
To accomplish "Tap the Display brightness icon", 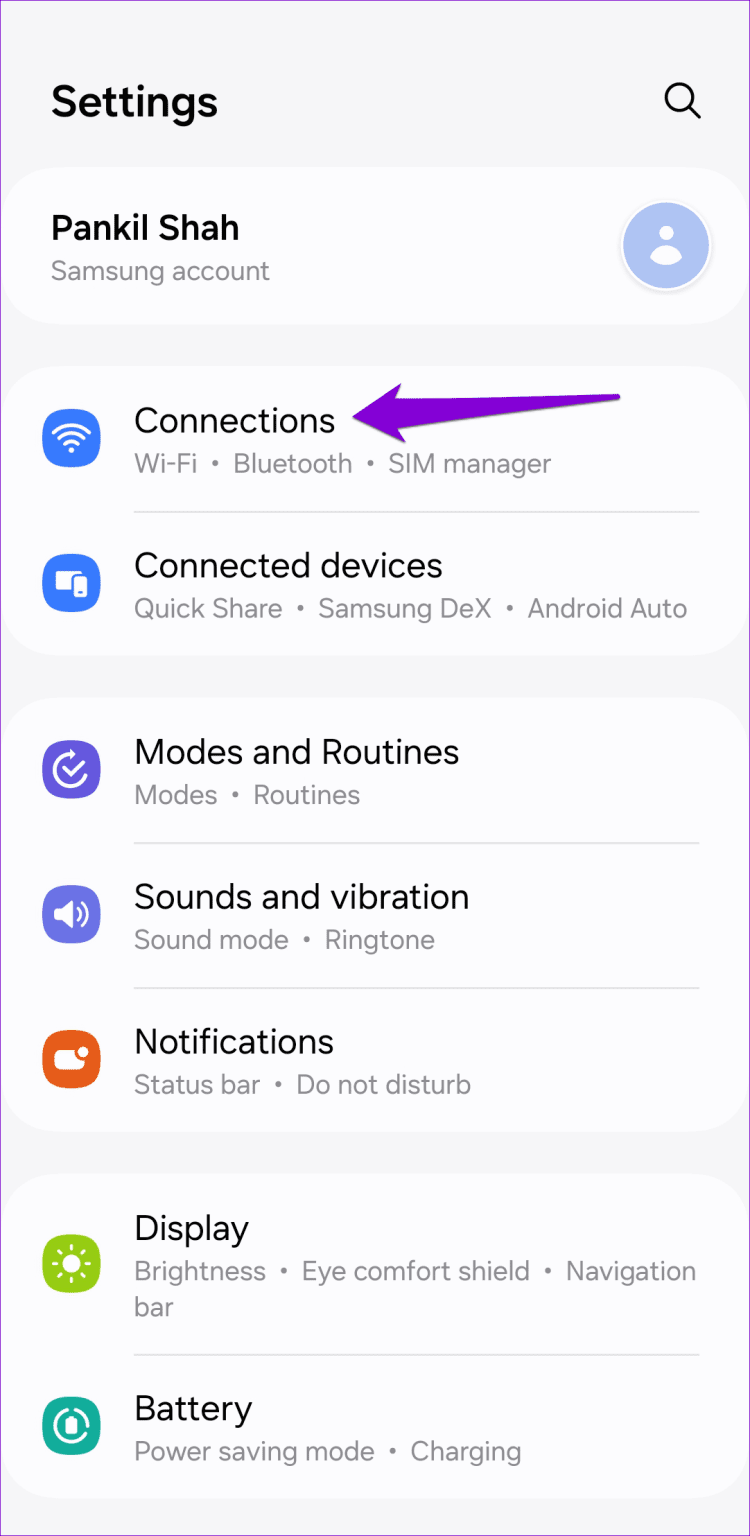I will point(71,1263).
